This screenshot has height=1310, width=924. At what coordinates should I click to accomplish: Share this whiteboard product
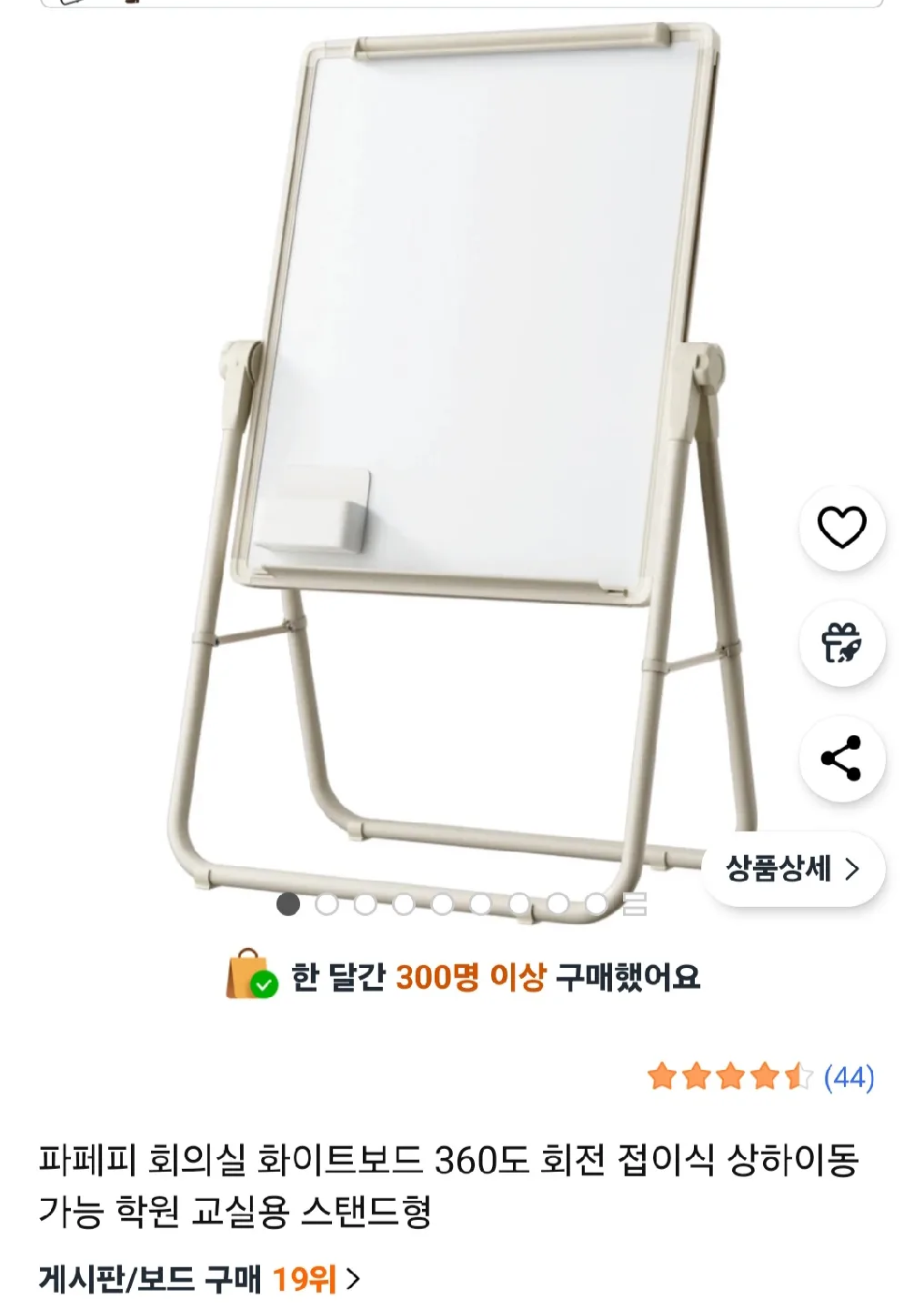coord(841,758)
